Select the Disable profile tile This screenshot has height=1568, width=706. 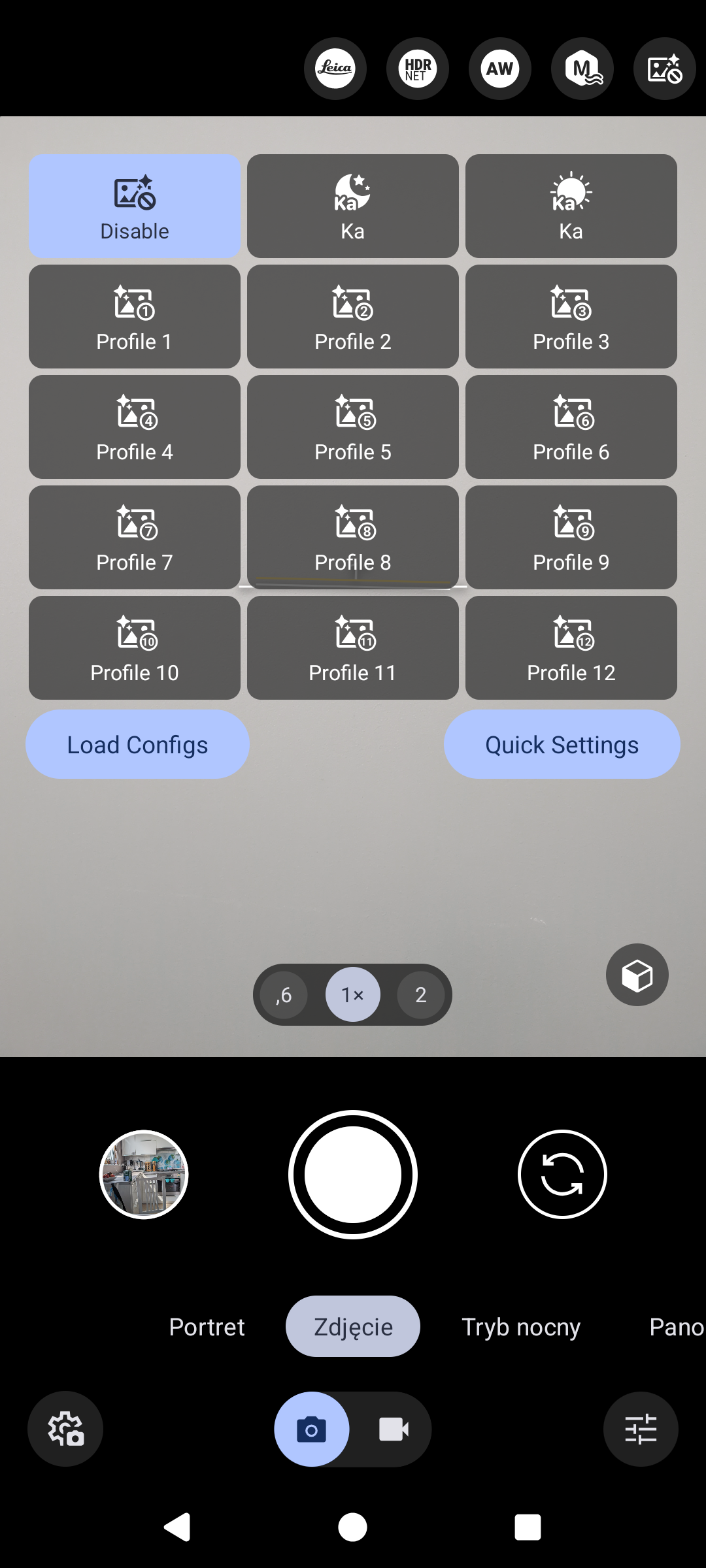point(135,206)
